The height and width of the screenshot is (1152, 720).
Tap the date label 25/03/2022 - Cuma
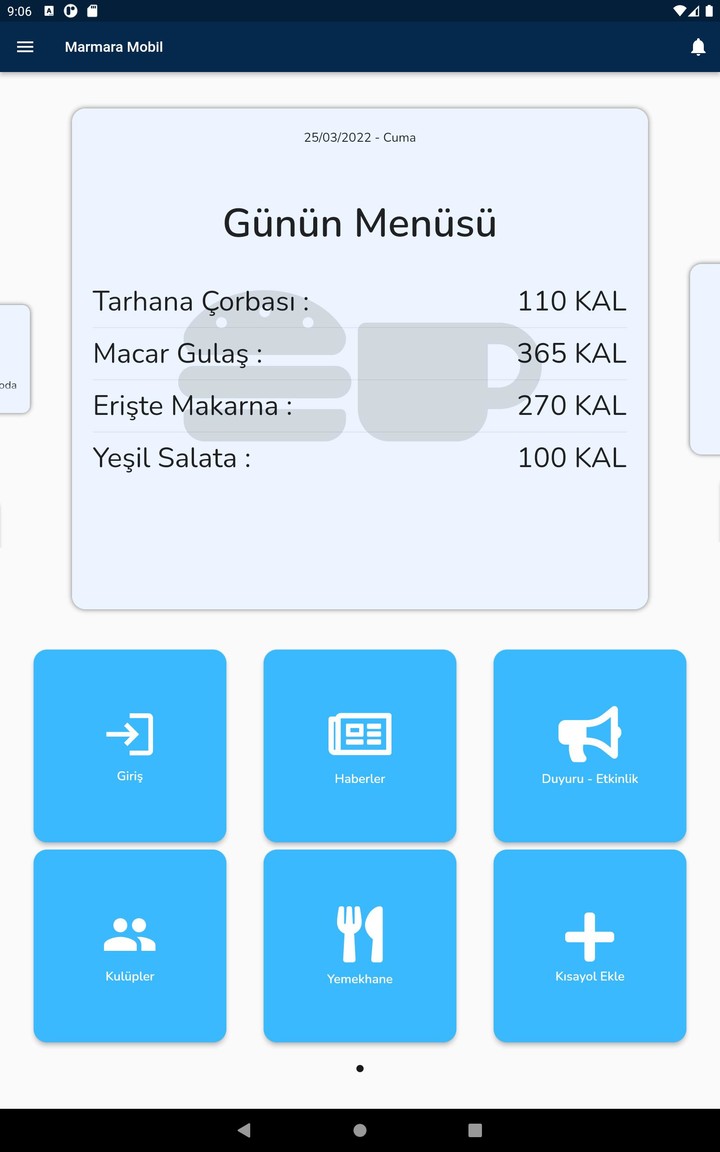360,137
